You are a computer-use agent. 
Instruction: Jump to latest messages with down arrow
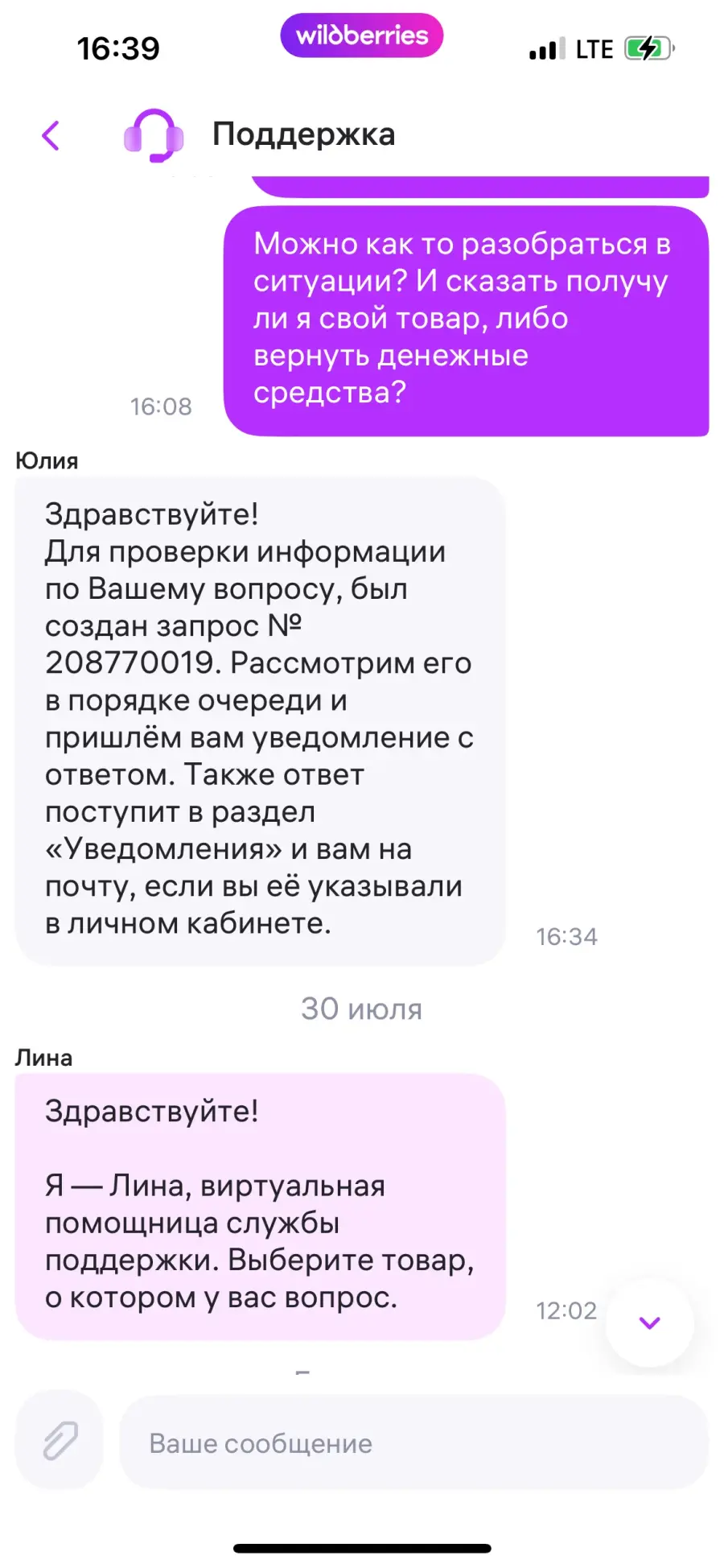[649, 1322]
